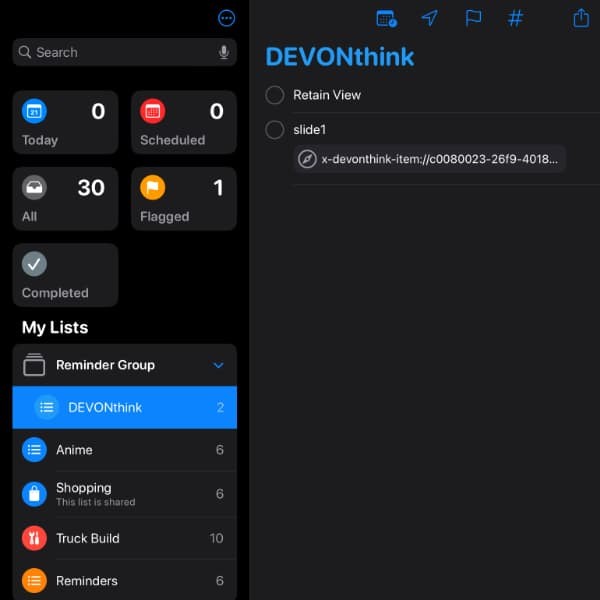The image size is (600, 600).
Task: Flag the reminder from the toolbar
Action: pos(473,18)
